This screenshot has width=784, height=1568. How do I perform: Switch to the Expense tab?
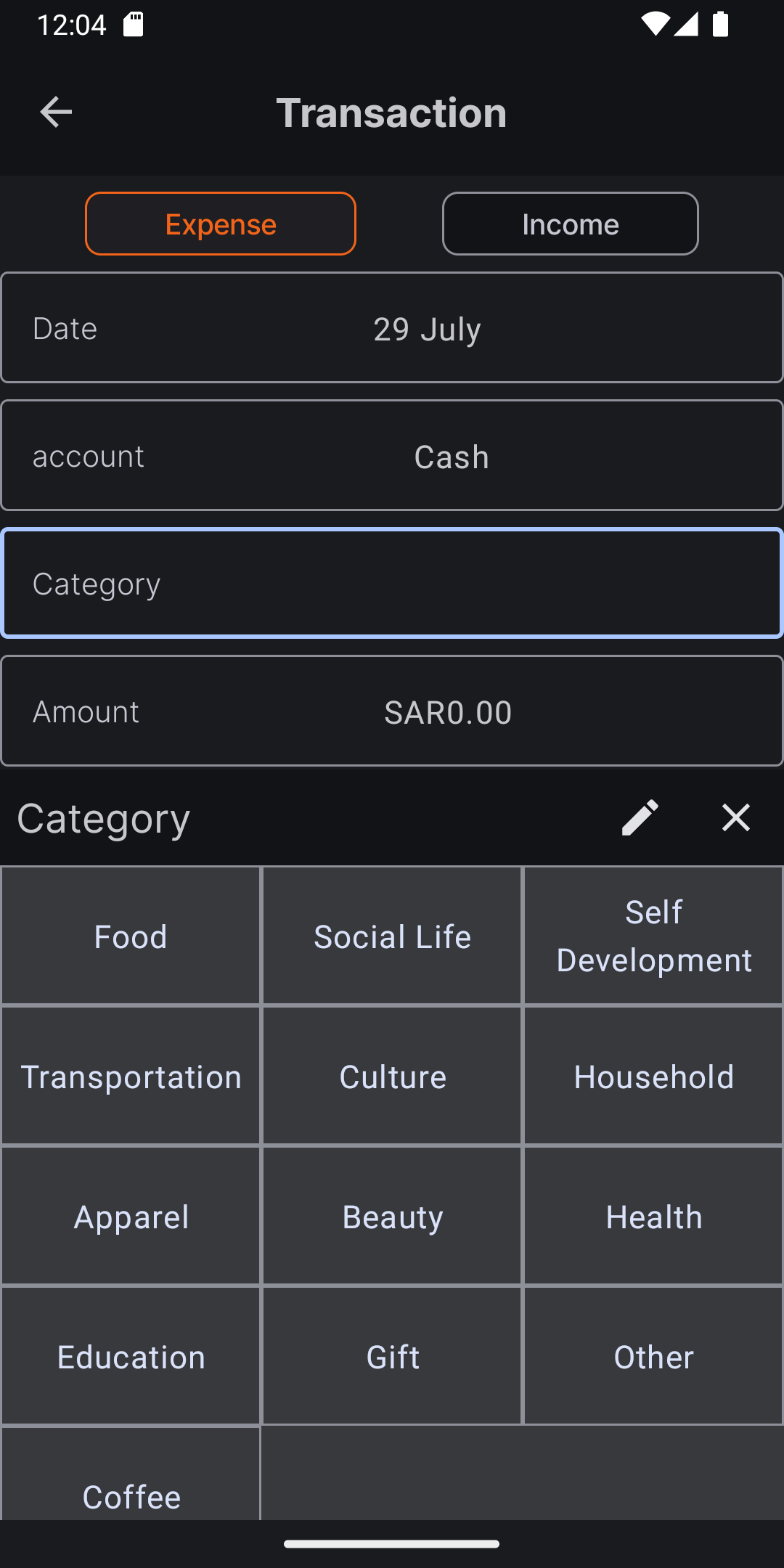point(221,224)
